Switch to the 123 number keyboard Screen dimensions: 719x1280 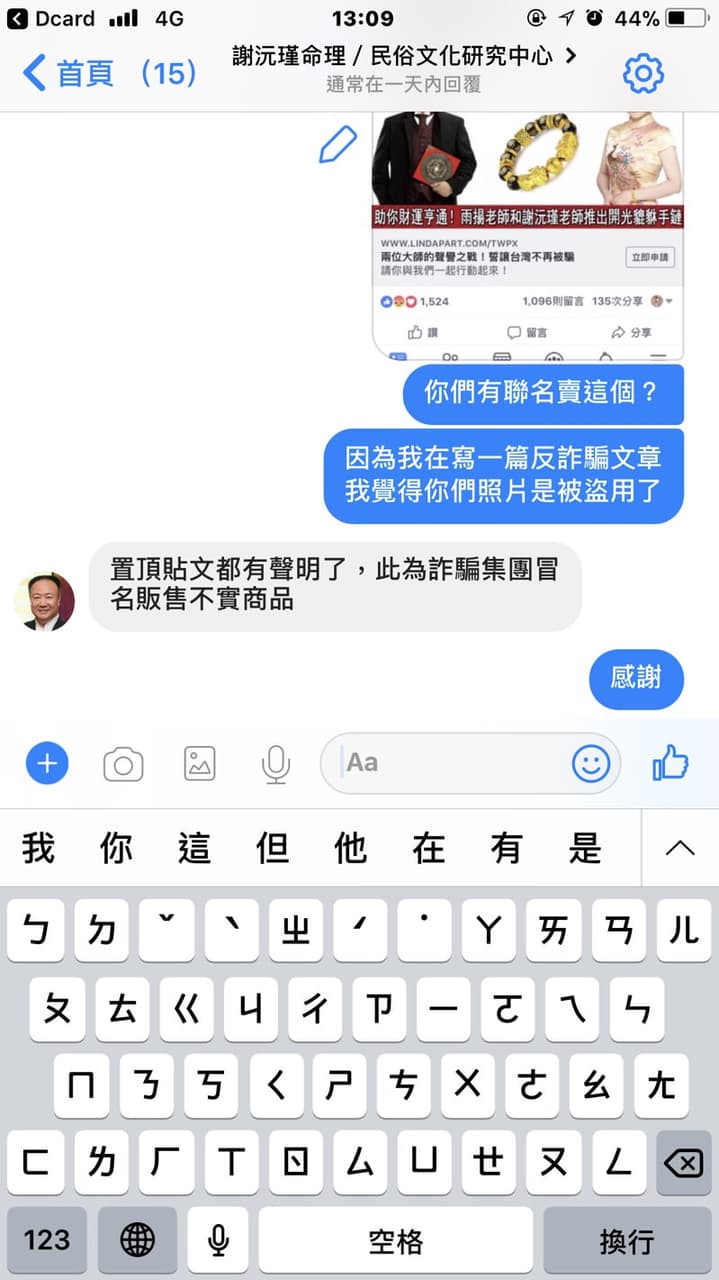[x=47, y=1240]
